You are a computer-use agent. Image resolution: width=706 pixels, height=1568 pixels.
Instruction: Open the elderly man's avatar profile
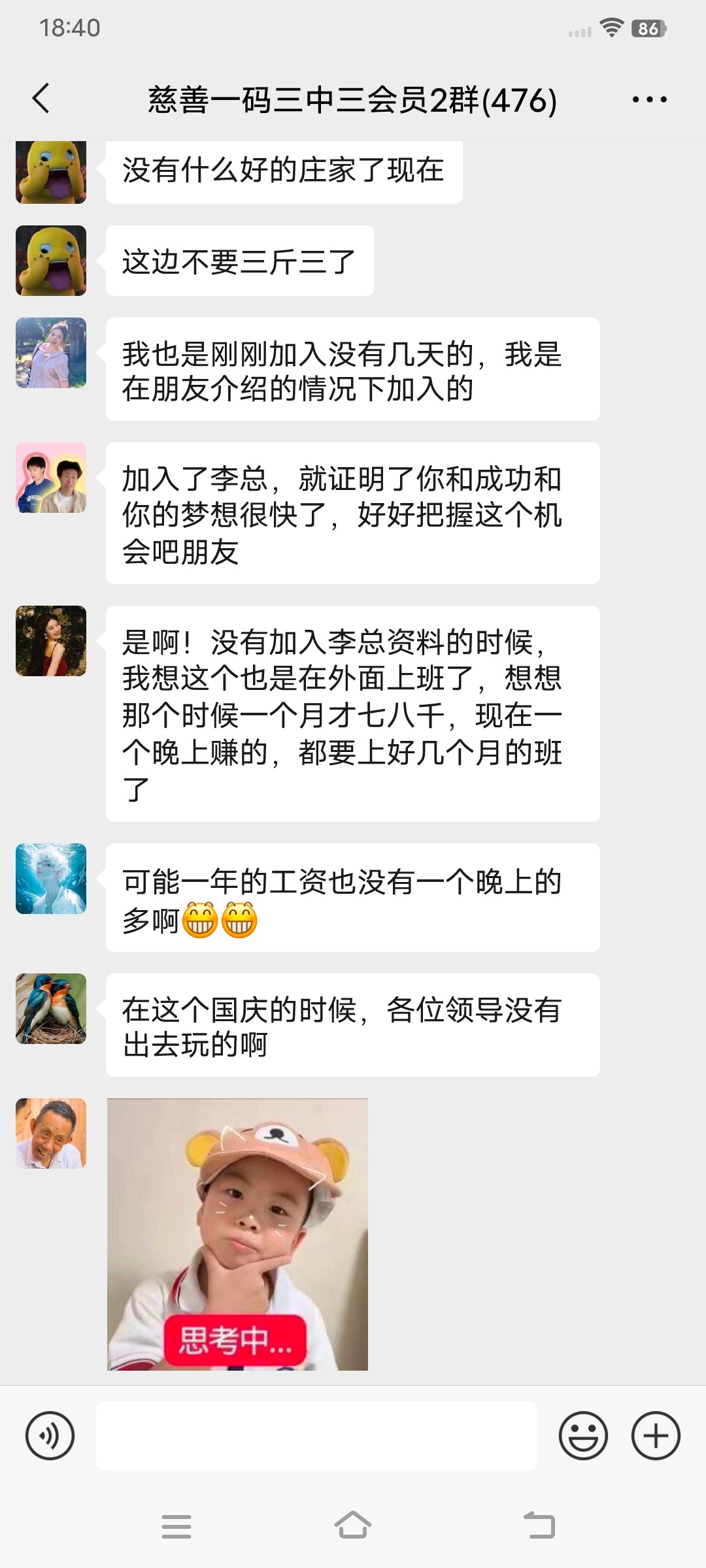[51, 1134]
